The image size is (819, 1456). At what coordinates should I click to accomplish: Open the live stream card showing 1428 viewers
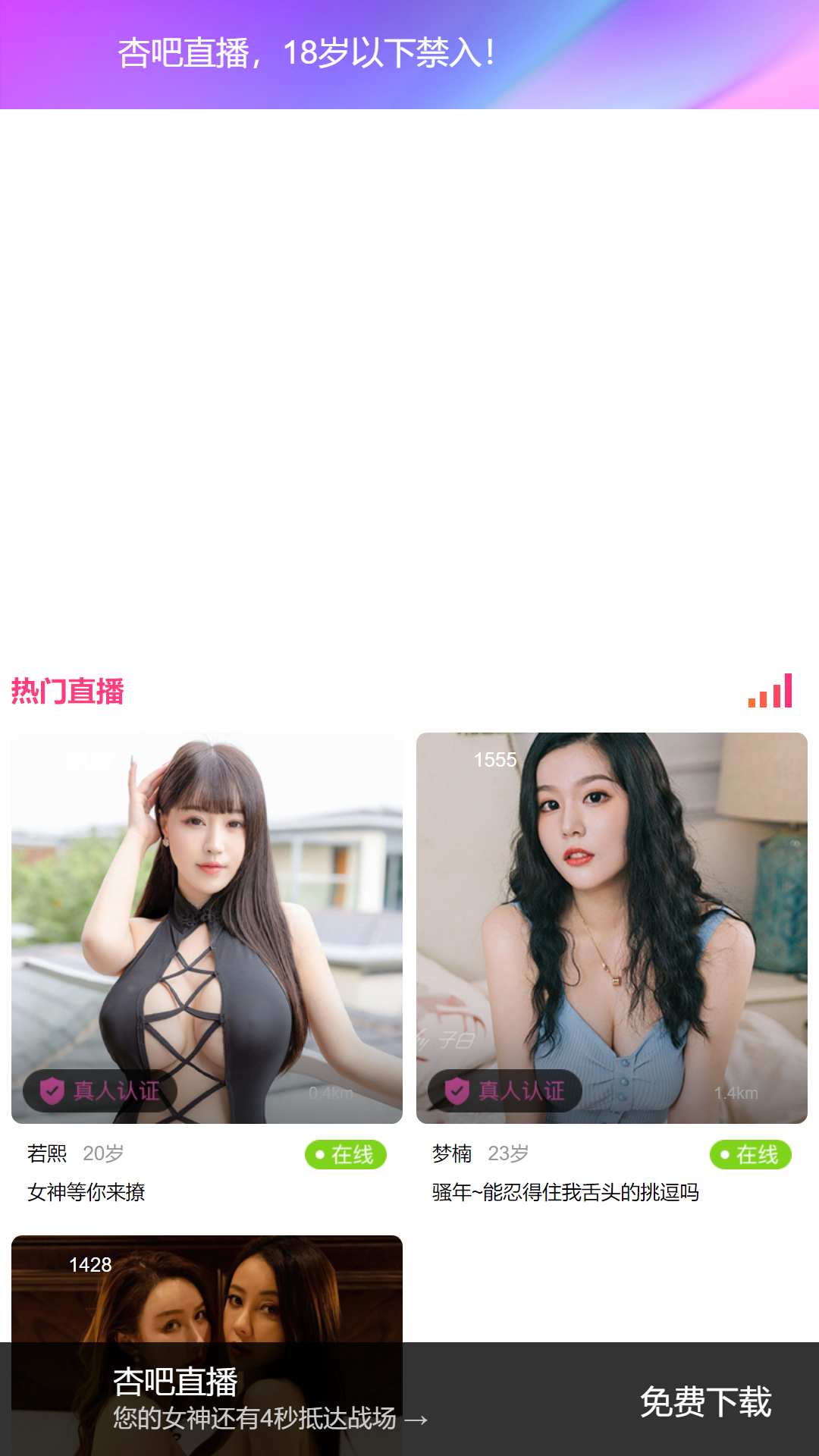pos(207,1288)
